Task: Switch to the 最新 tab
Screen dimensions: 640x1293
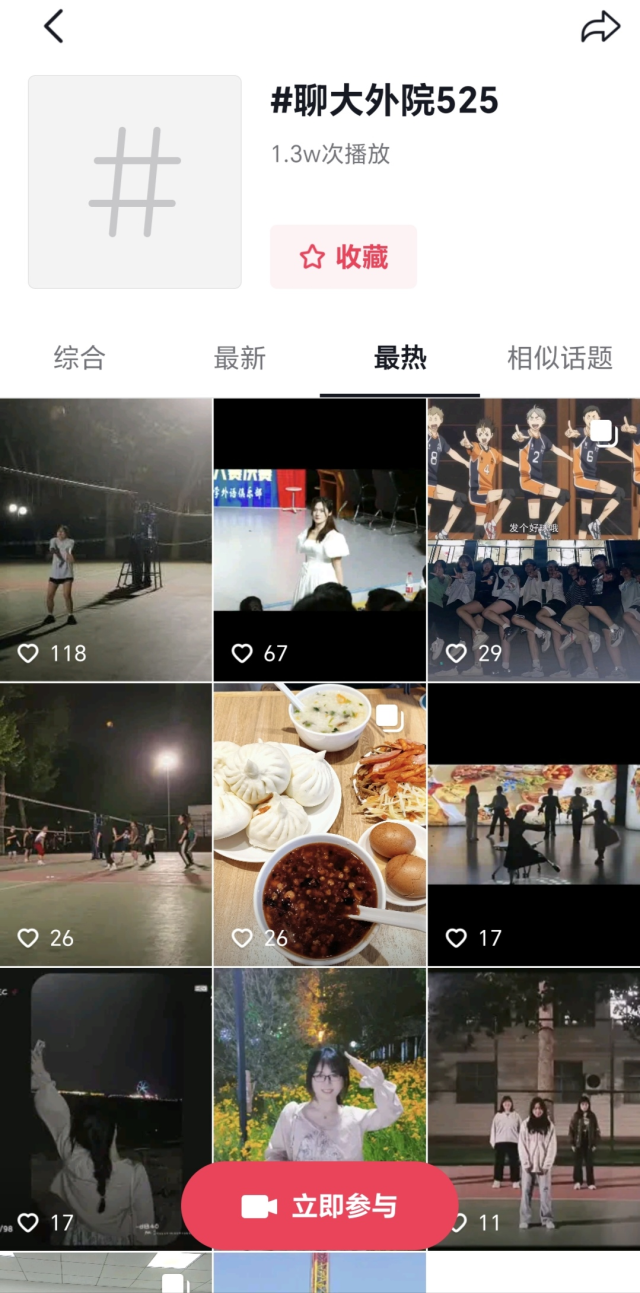Action: [240, 358]
